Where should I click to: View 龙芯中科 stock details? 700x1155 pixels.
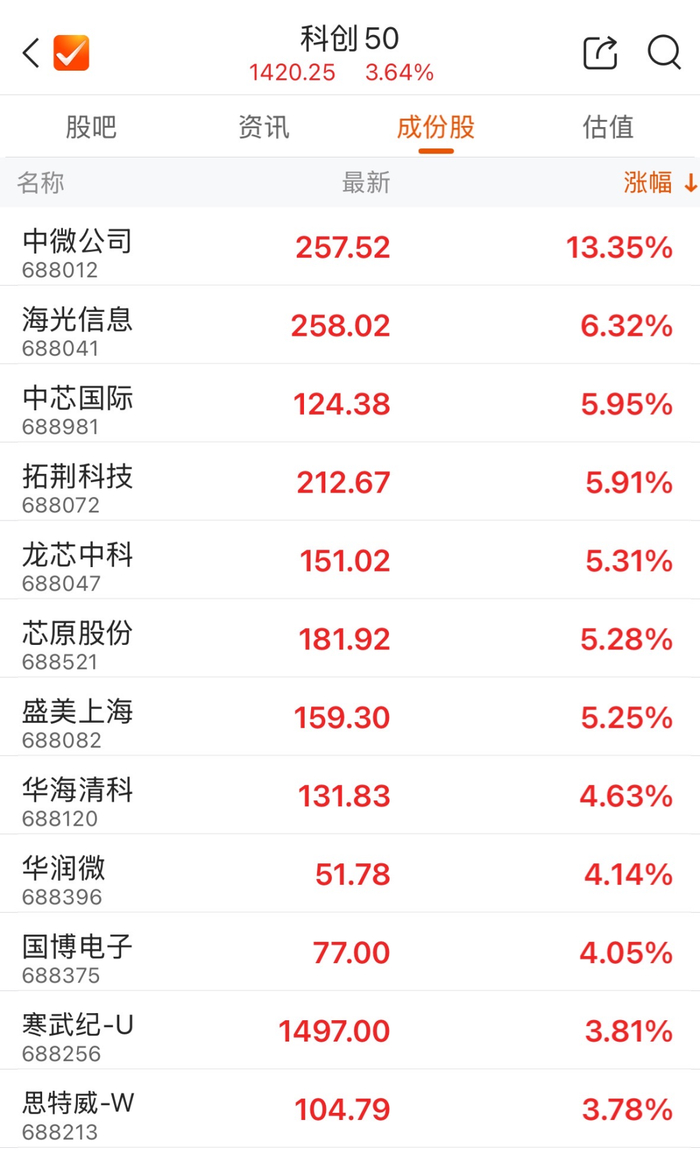pos(350,561)
